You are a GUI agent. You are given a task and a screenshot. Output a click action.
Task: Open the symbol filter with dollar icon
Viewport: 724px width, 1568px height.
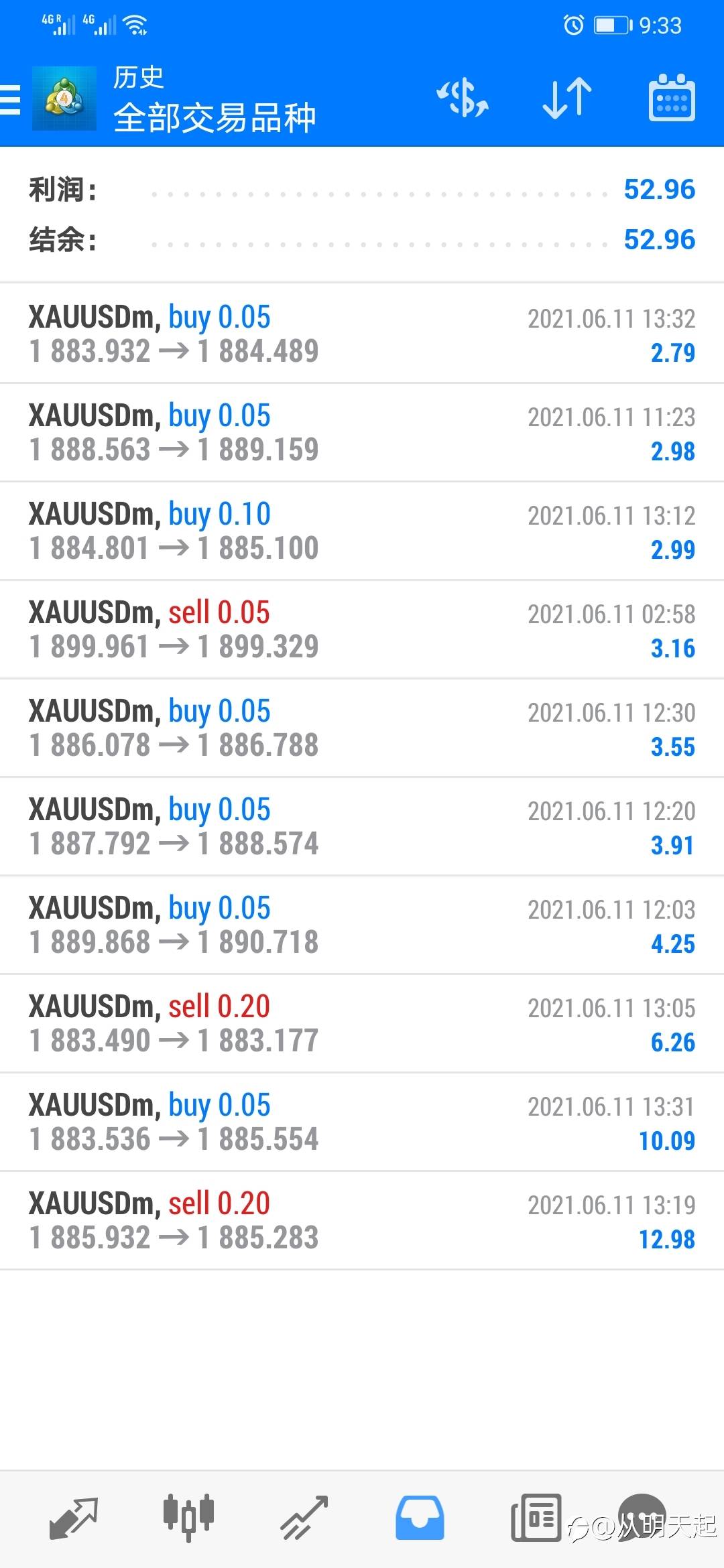462,99
